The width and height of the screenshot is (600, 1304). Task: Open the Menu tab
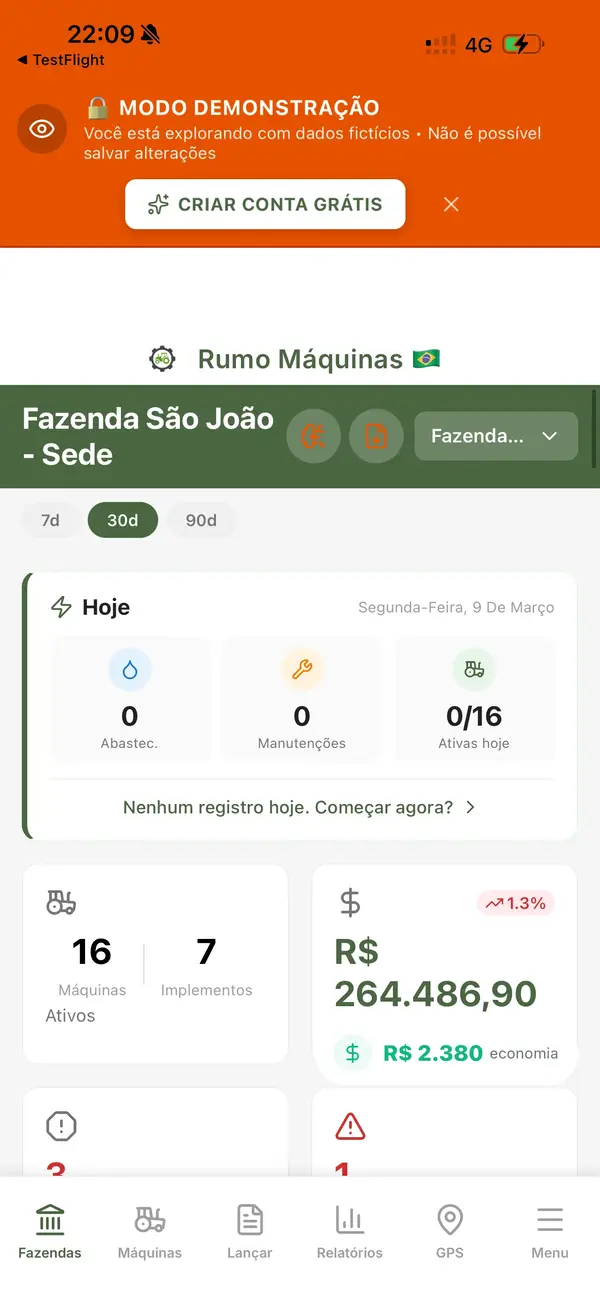pyautogui.click(x=549, y=1232)
